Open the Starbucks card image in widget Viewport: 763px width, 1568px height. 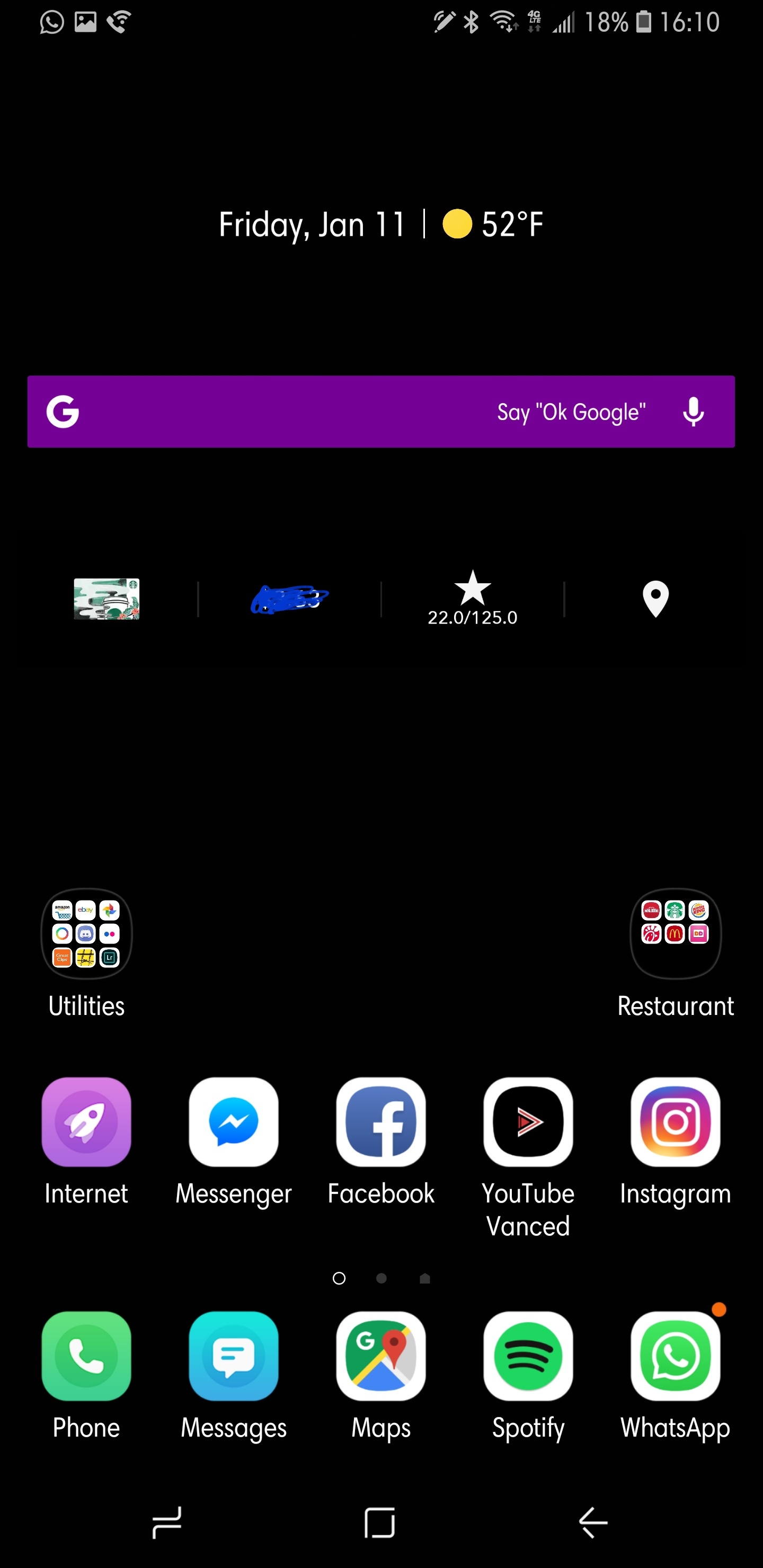click(x=107, y=599)
